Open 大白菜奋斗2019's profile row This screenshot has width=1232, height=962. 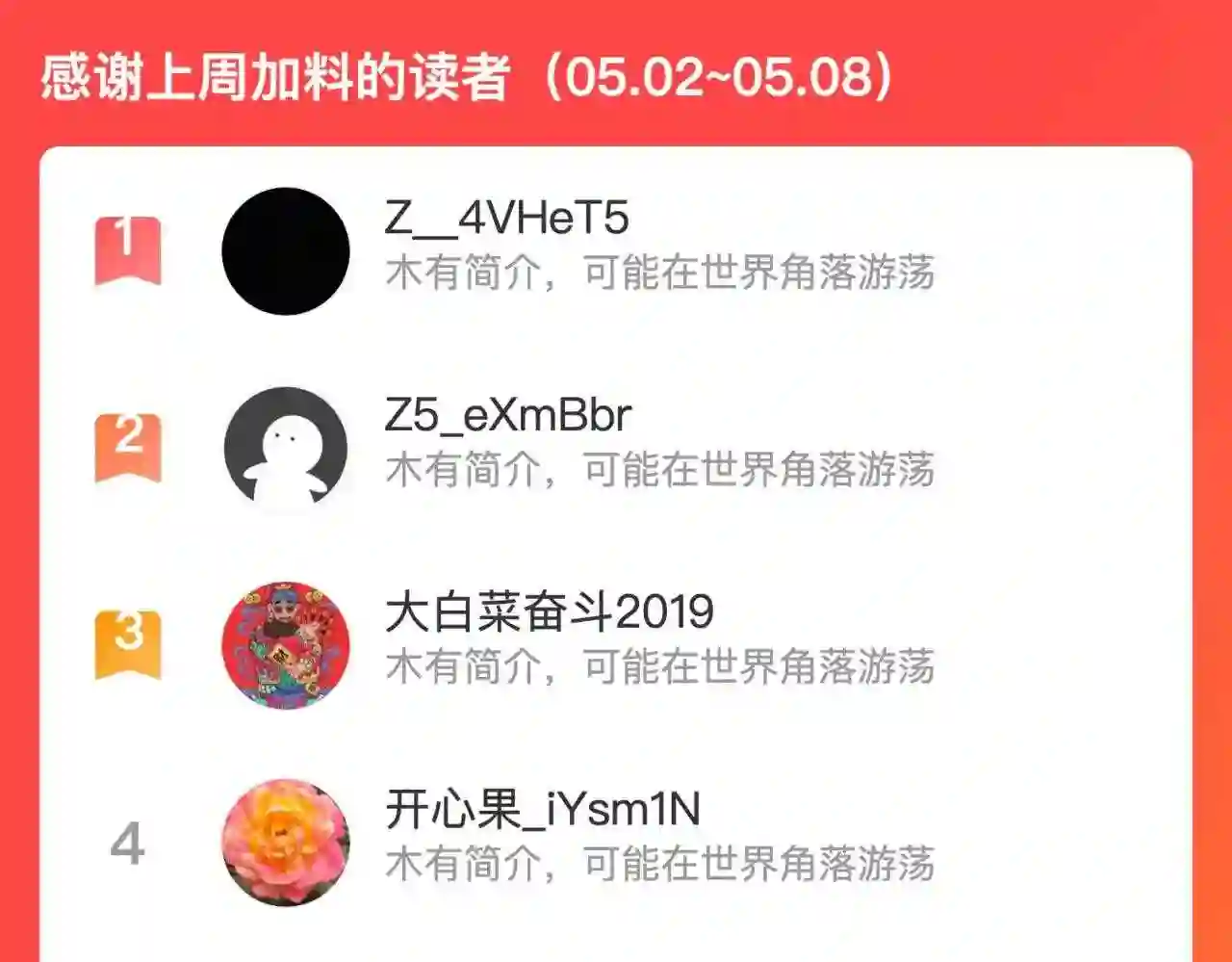pyautogui.click(x=616, y=645)
